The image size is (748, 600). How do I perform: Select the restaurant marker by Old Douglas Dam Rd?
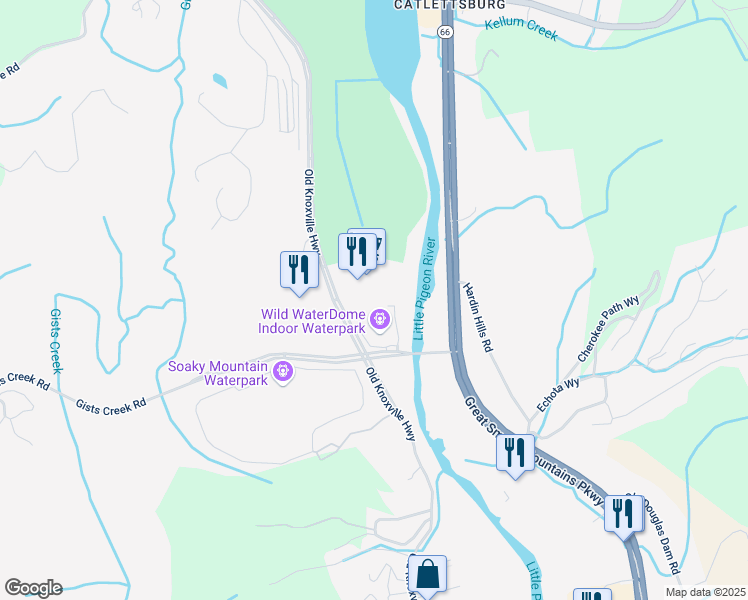625,514
